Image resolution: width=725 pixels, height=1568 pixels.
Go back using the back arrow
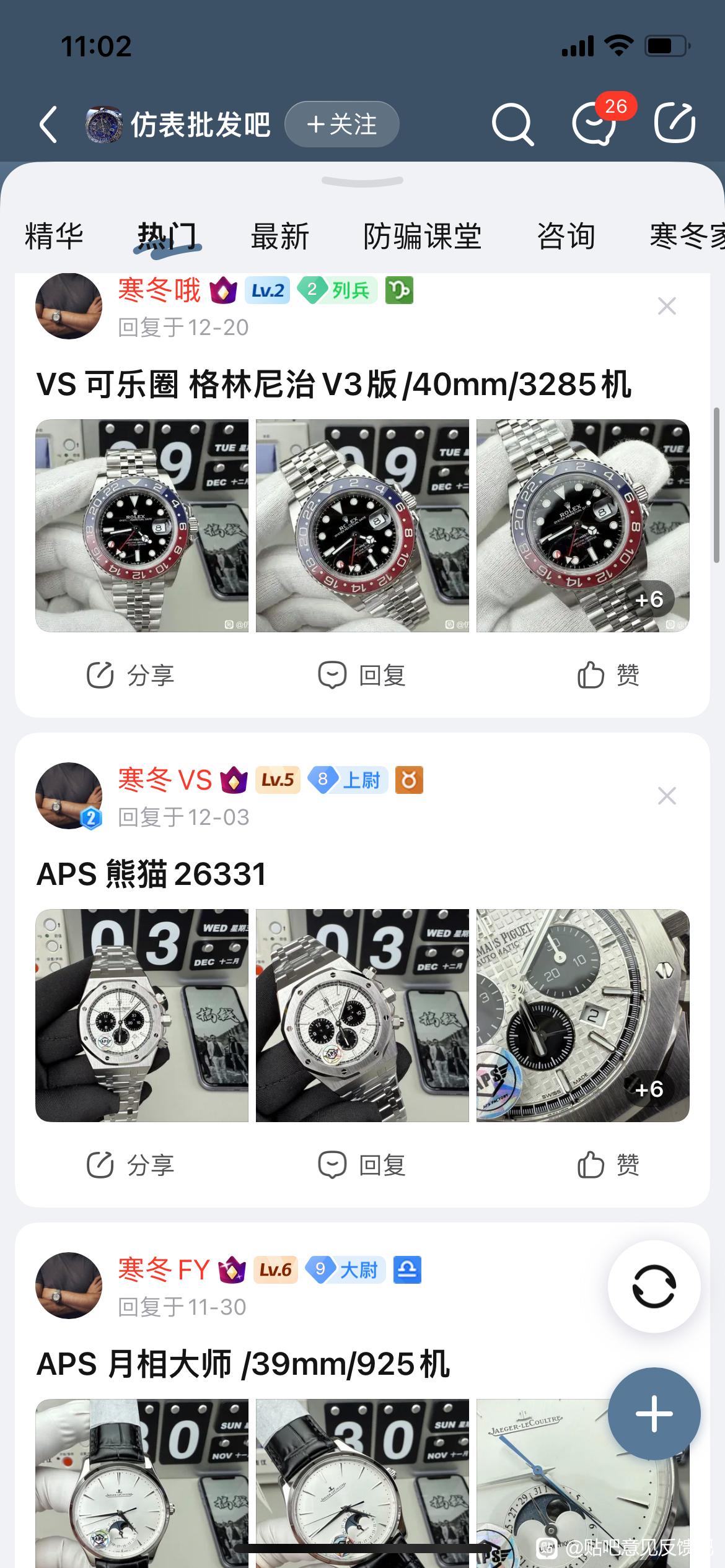click(49, 124)
